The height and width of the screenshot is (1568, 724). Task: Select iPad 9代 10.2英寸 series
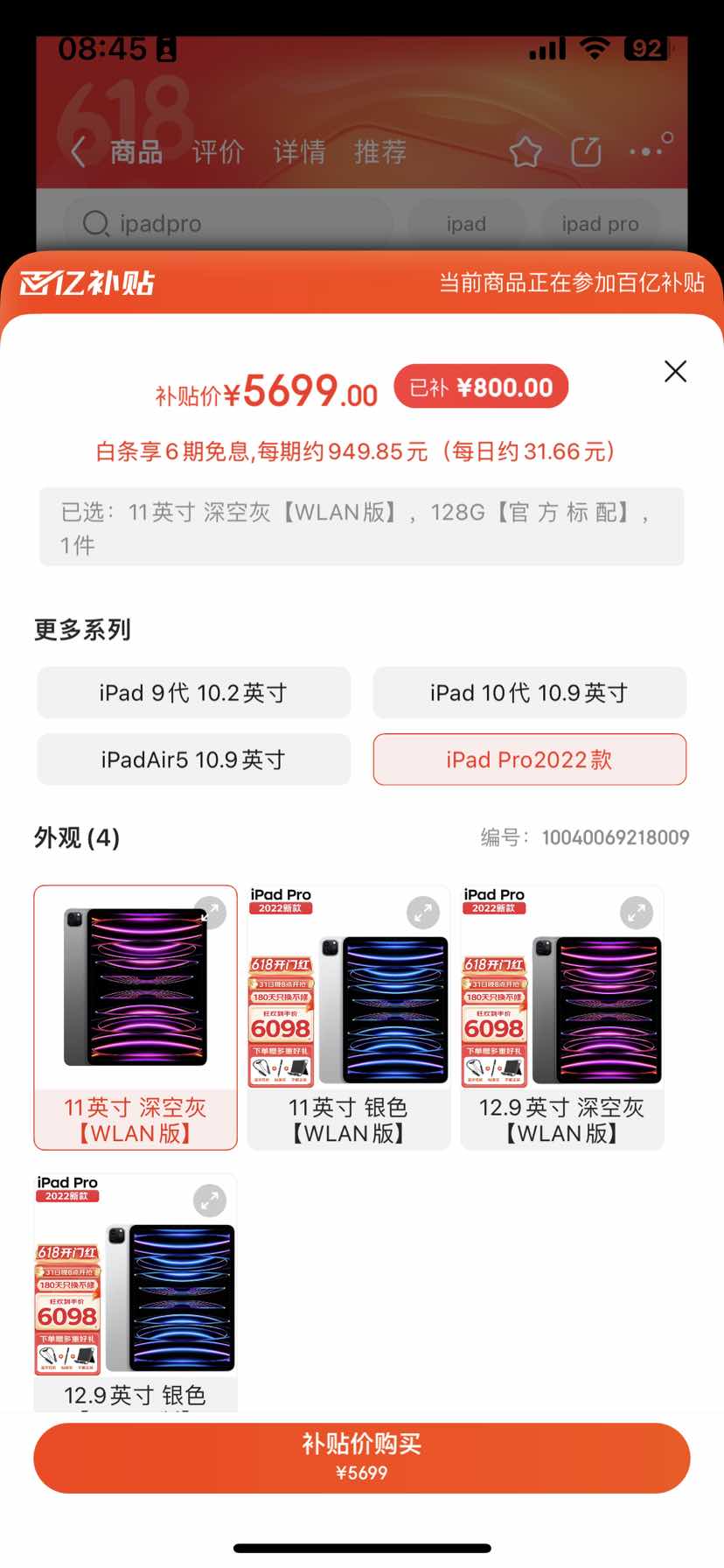(193, 693)
